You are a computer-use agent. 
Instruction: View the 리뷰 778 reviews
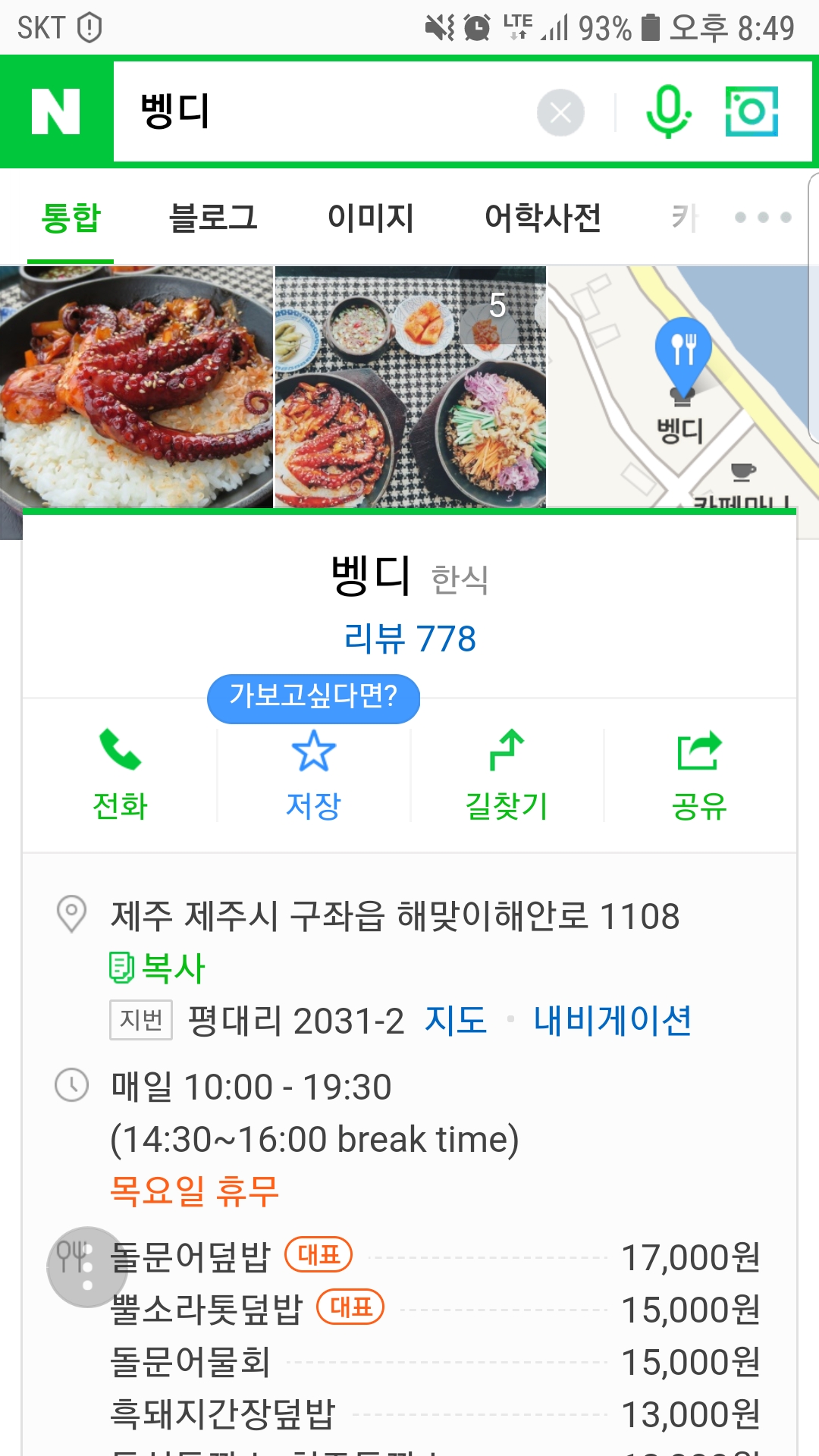(x=409, y=639)
